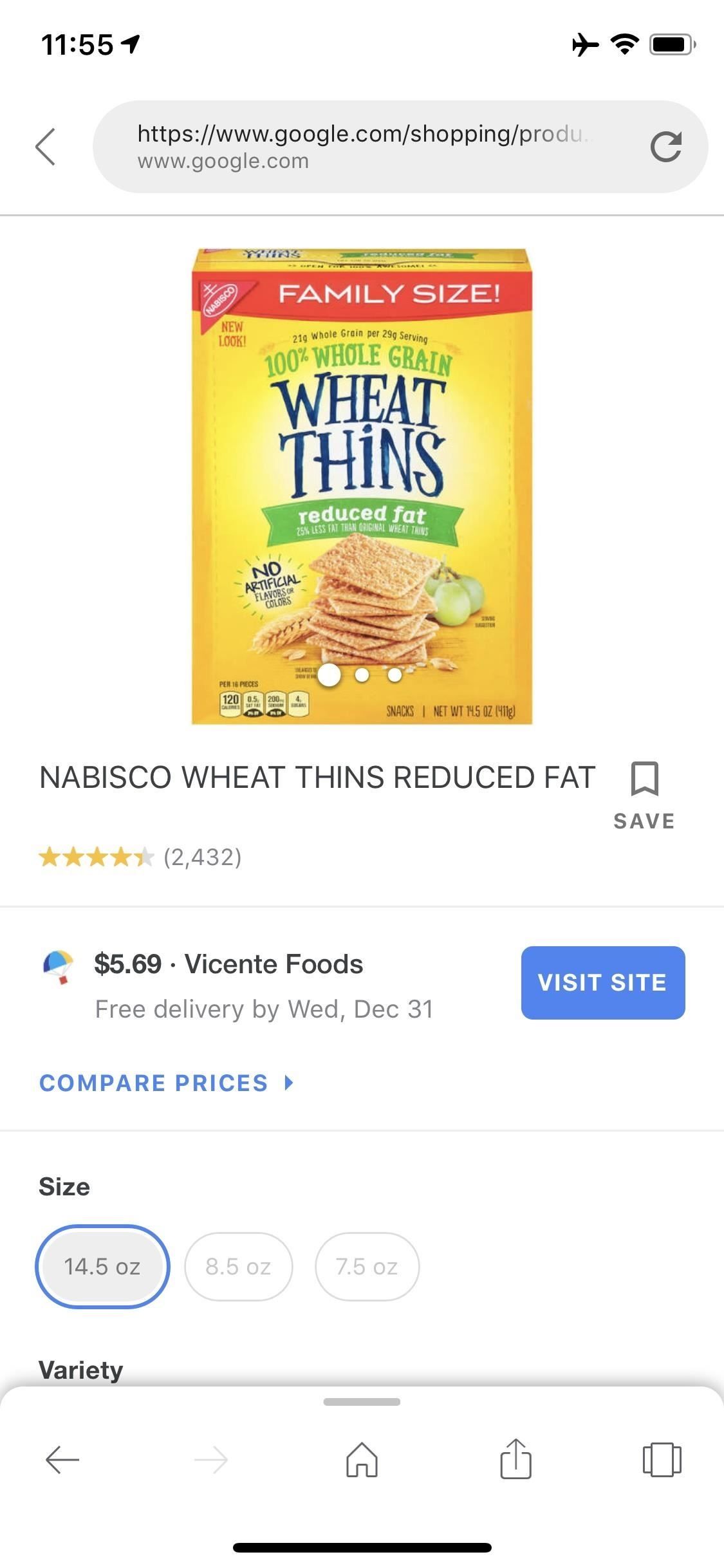Open Compare Prices

166,1083
